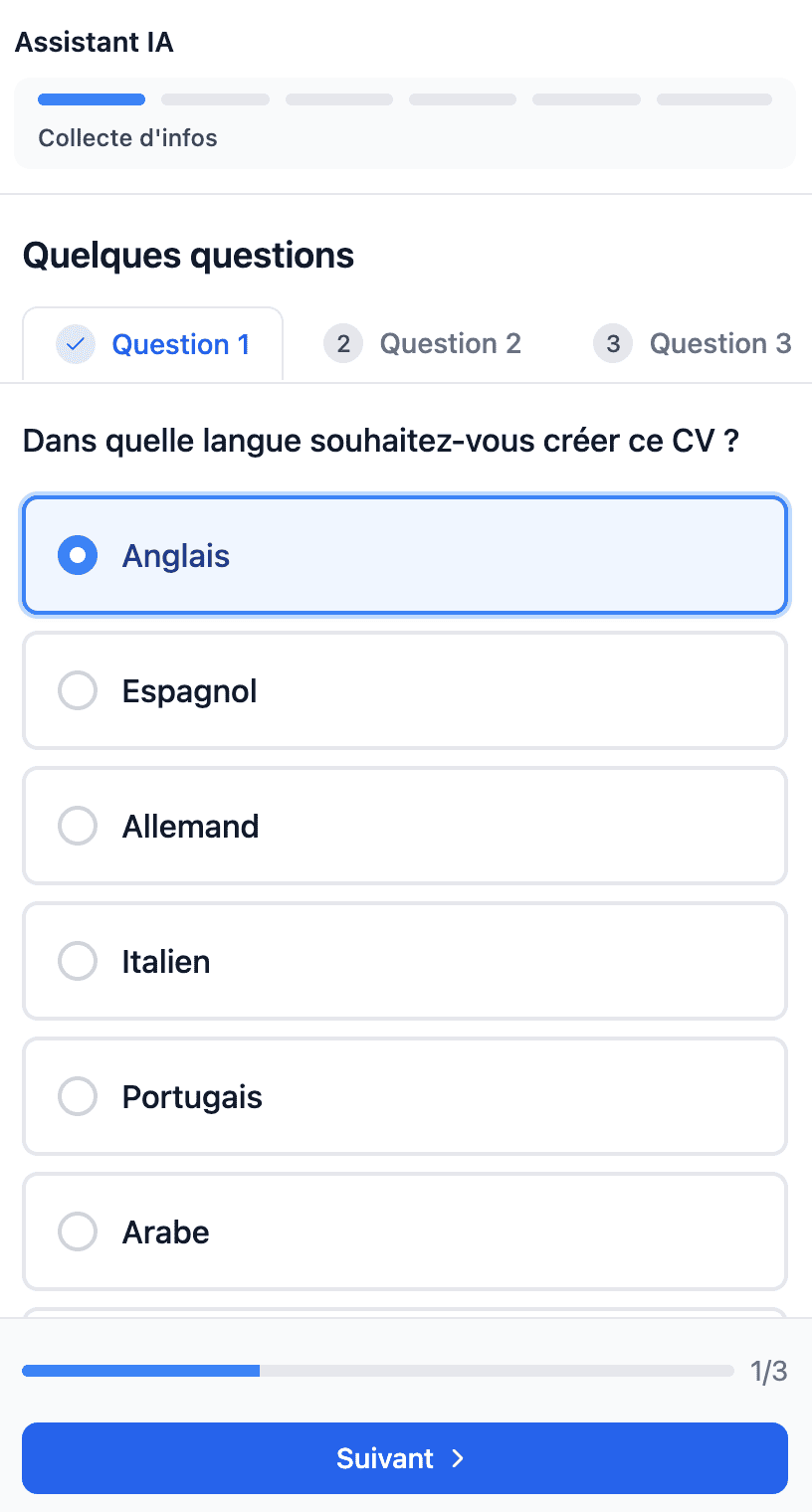The height and width of the screenshot is (1512, 812).
Task: Click the number 3 badge icon
Action: pos(613,343)
